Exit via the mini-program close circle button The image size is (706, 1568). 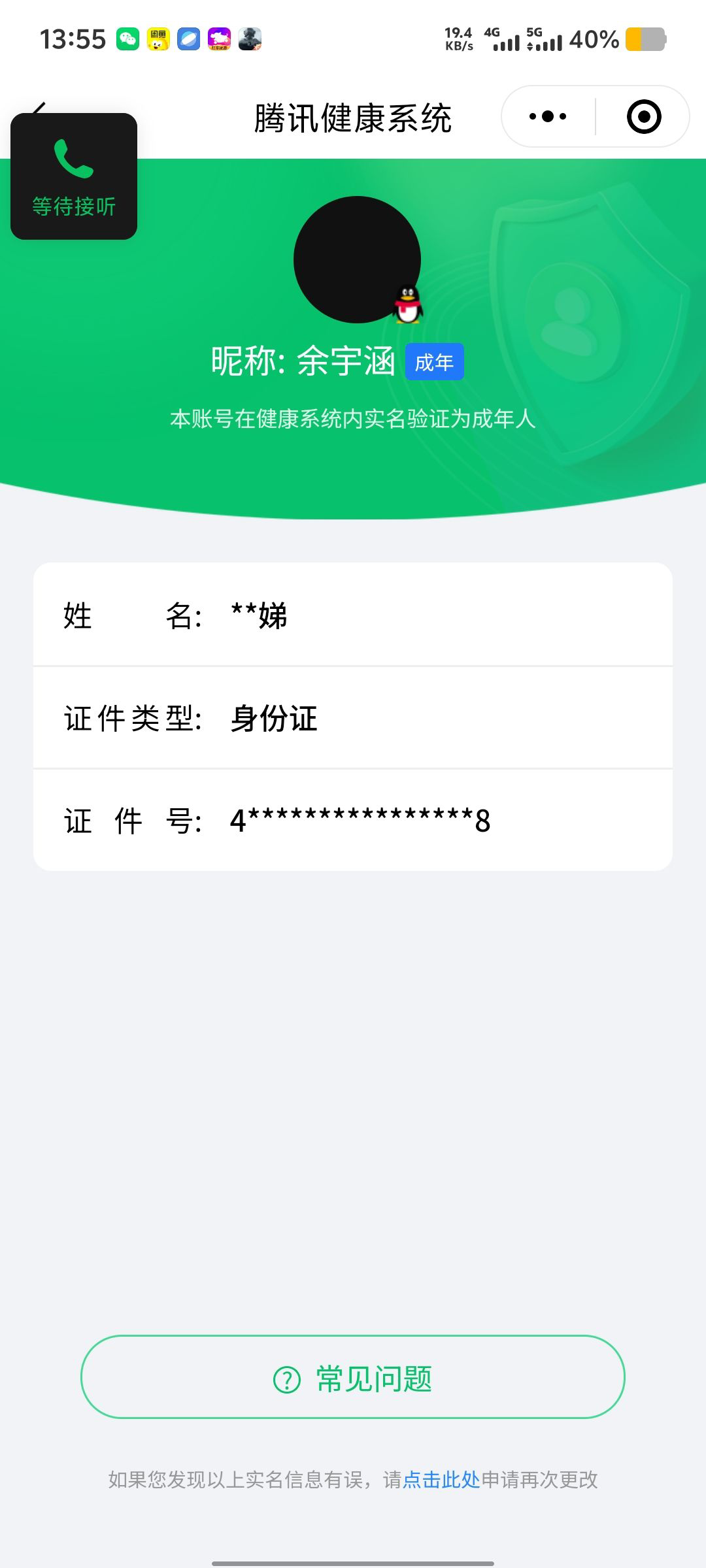pyautogui.click(x=643, y=116)
